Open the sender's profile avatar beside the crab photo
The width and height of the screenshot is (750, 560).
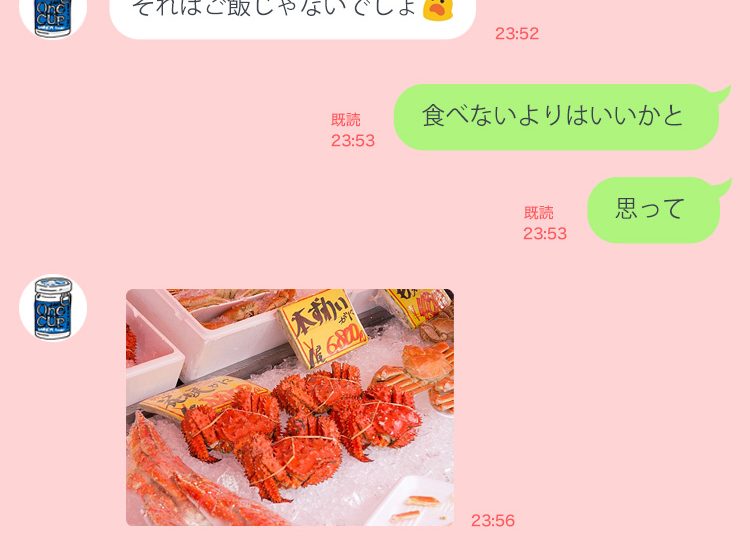click(53, 308)
